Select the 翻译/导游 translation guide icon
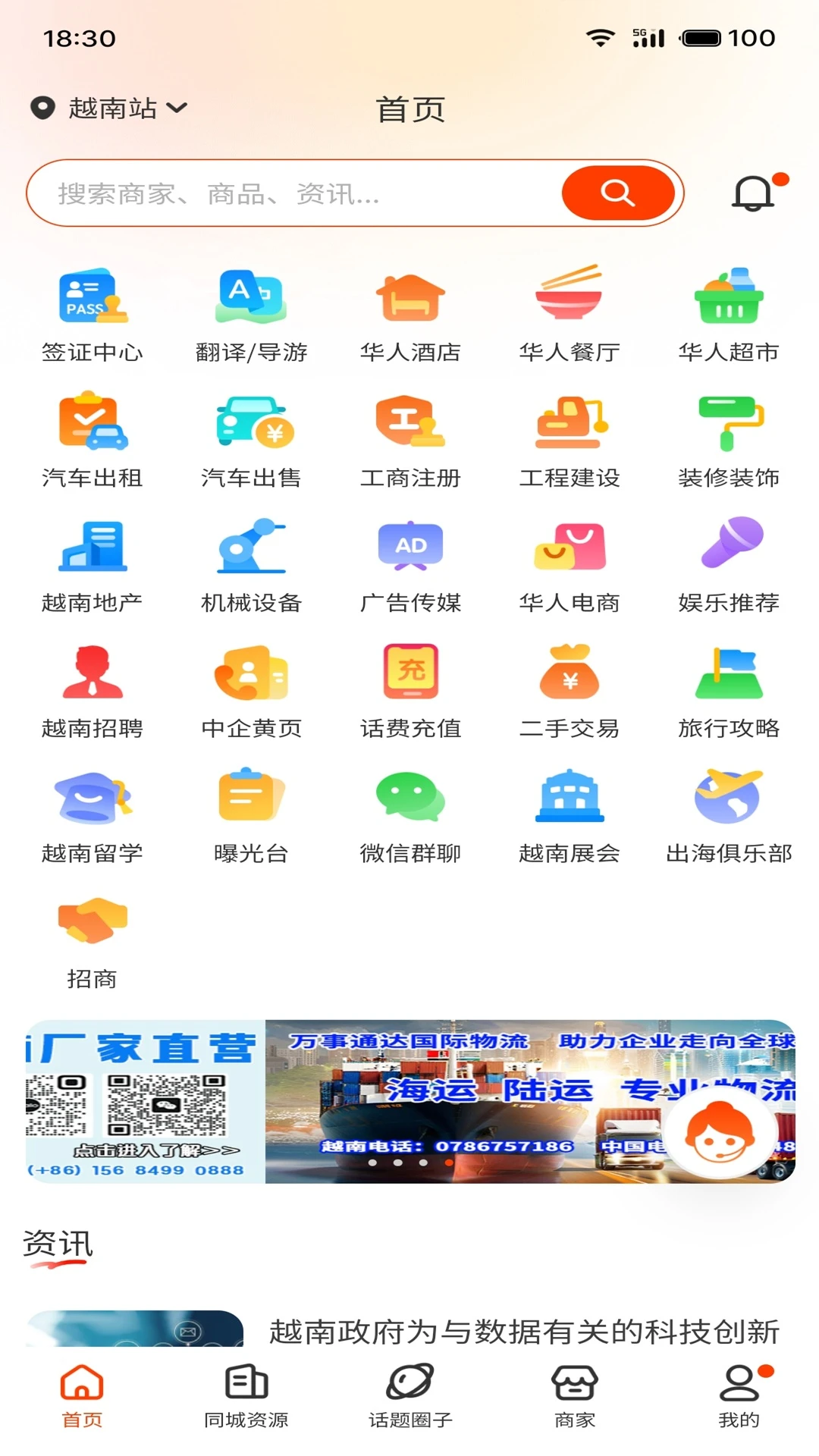Image resolution: width=819 pixels, height=1456 pixels. [250, 312]
